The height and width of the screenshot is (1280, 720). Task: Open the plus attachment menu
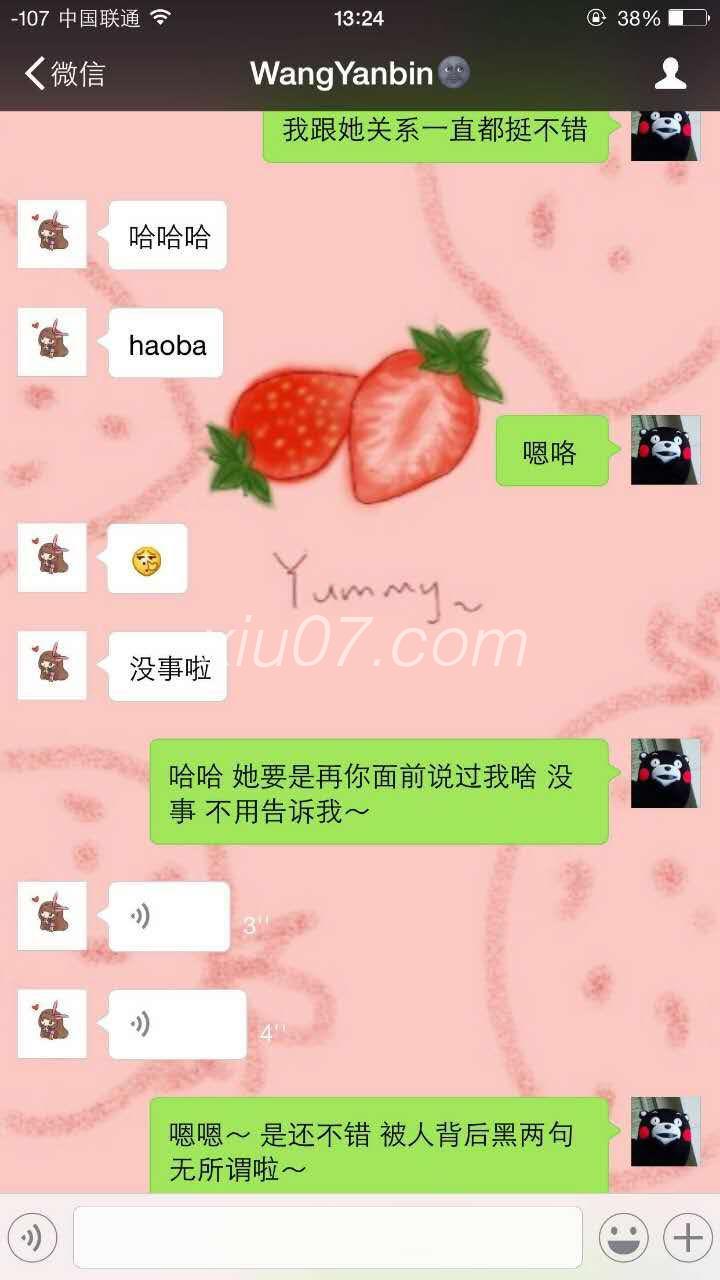tap(687, 1238)
